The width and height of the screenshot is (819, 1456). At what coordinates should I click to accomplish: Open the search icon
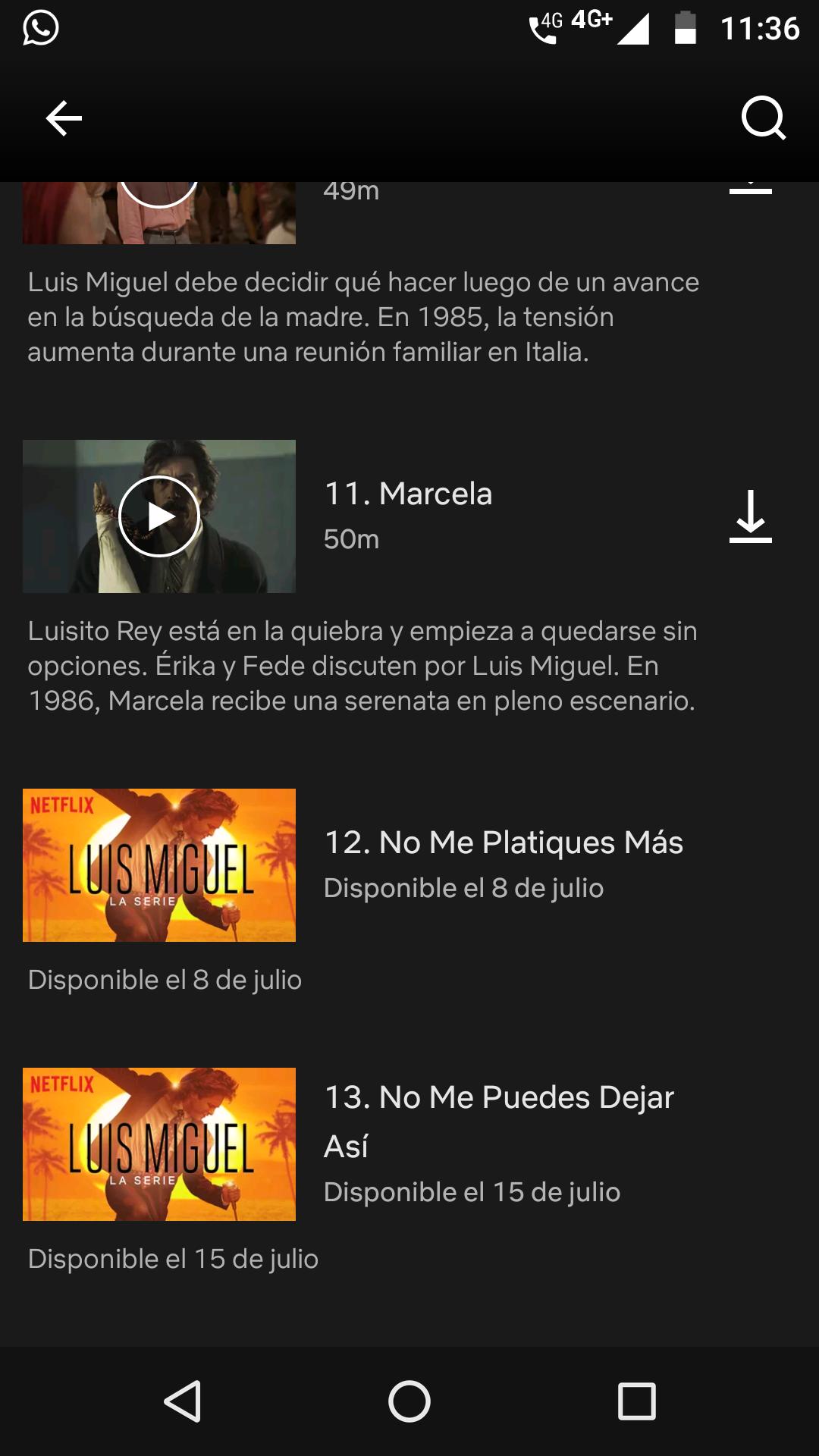click(763, 118)
